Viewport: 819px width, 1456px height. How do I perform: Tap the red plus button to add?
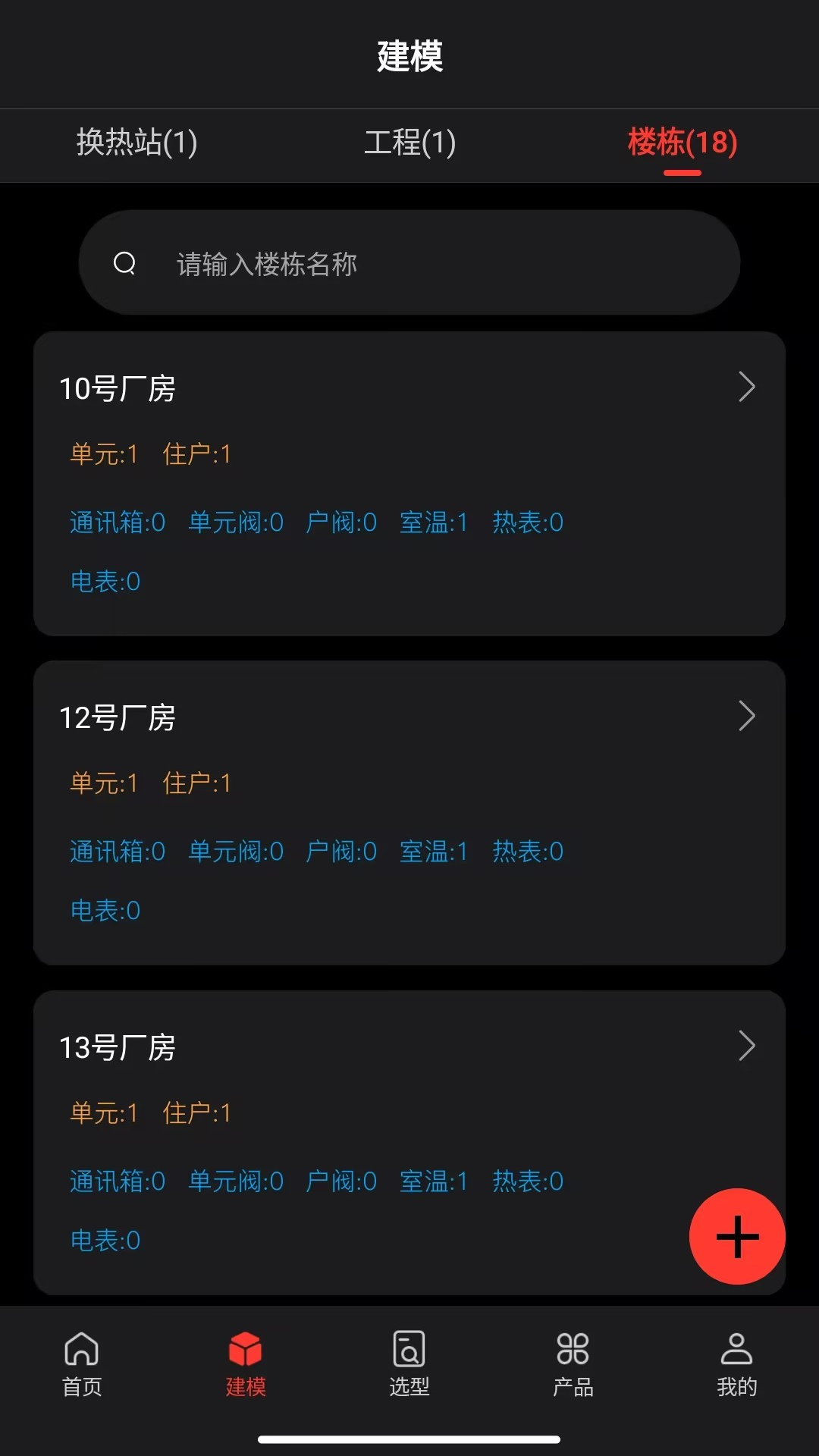[x=736, y=1237]
